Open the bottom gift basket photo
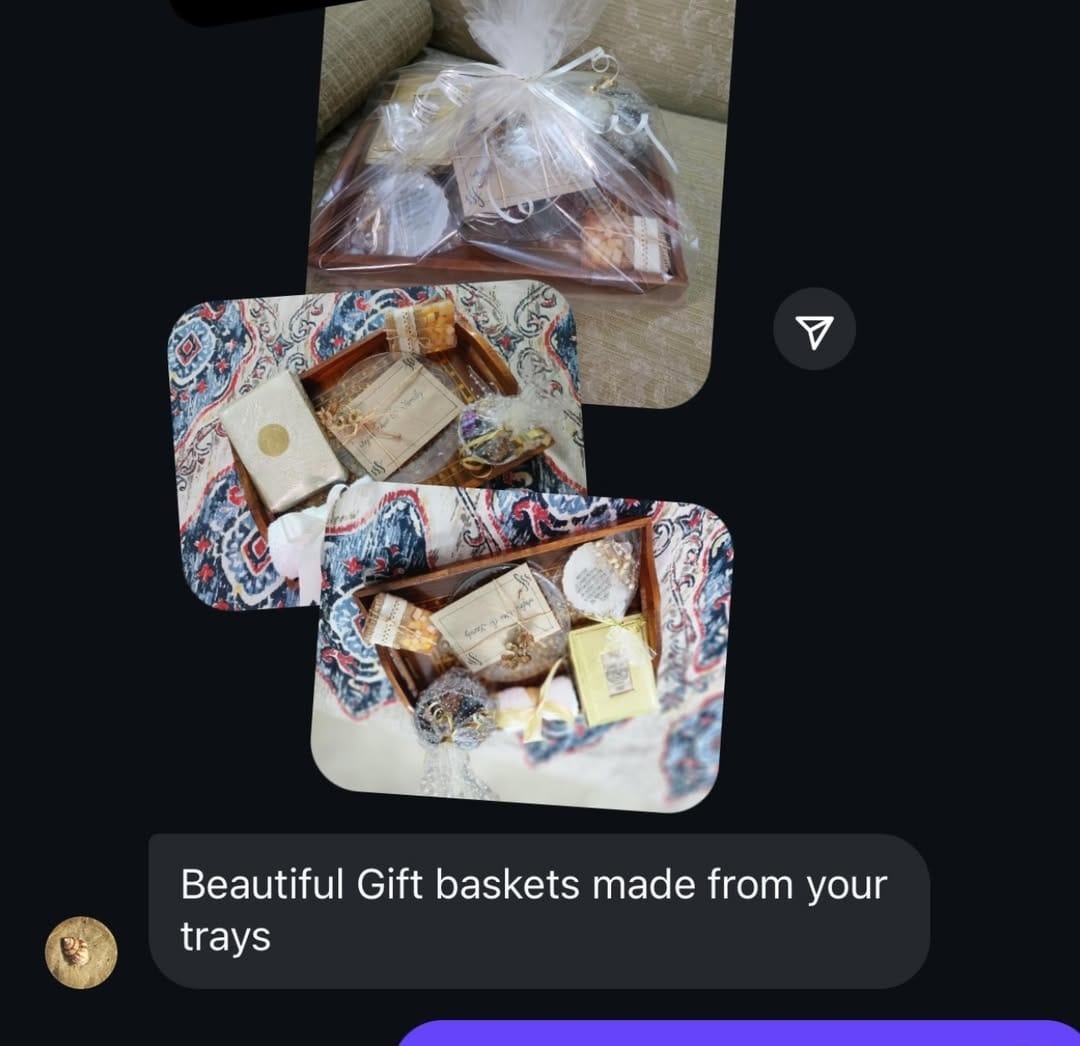Image resolution: width=1080 pixels, height=1046 pixels. [520, 680]
